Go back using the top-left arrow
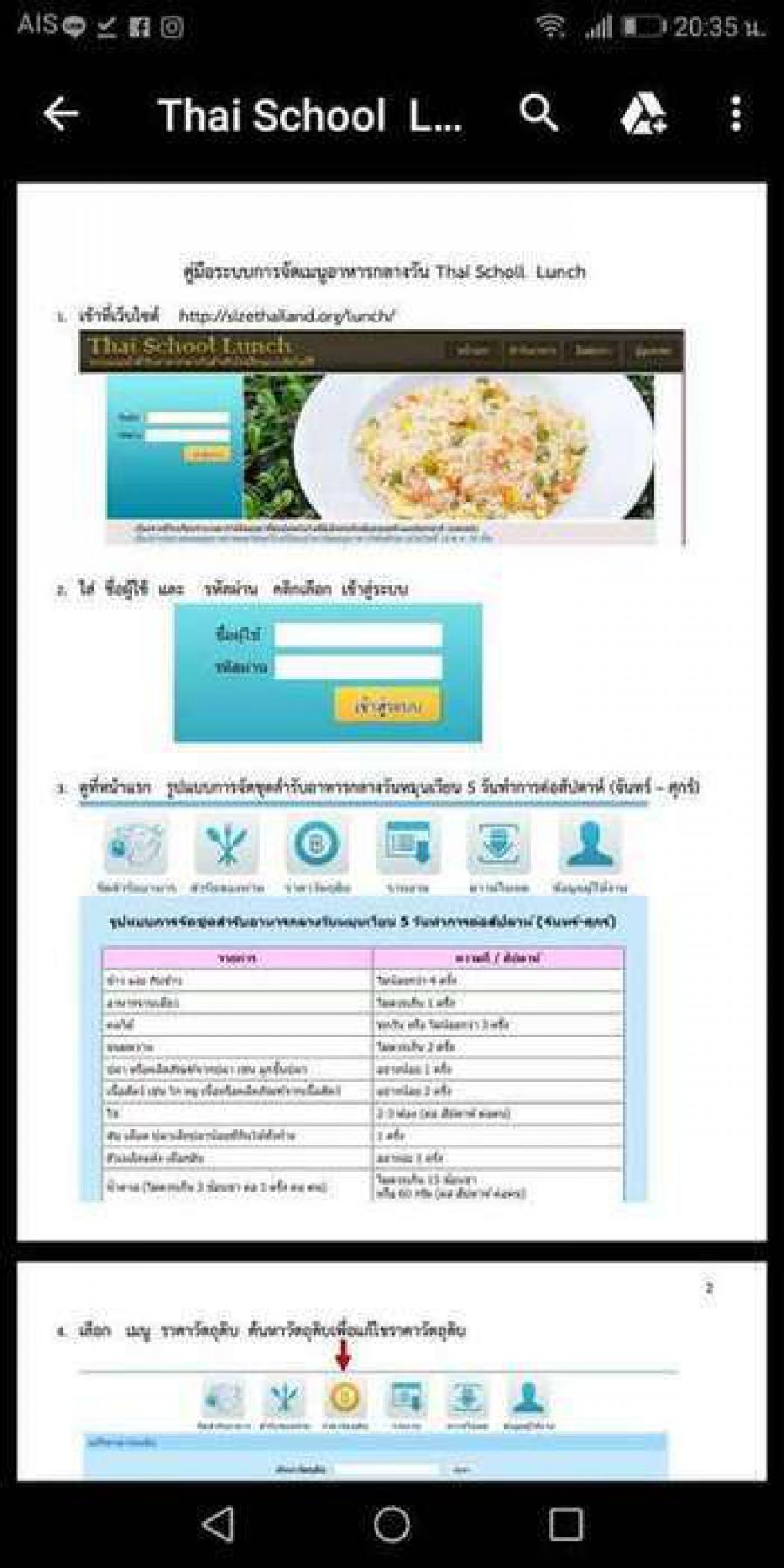This screenshot has height=1568, width=784. [61, 114]
